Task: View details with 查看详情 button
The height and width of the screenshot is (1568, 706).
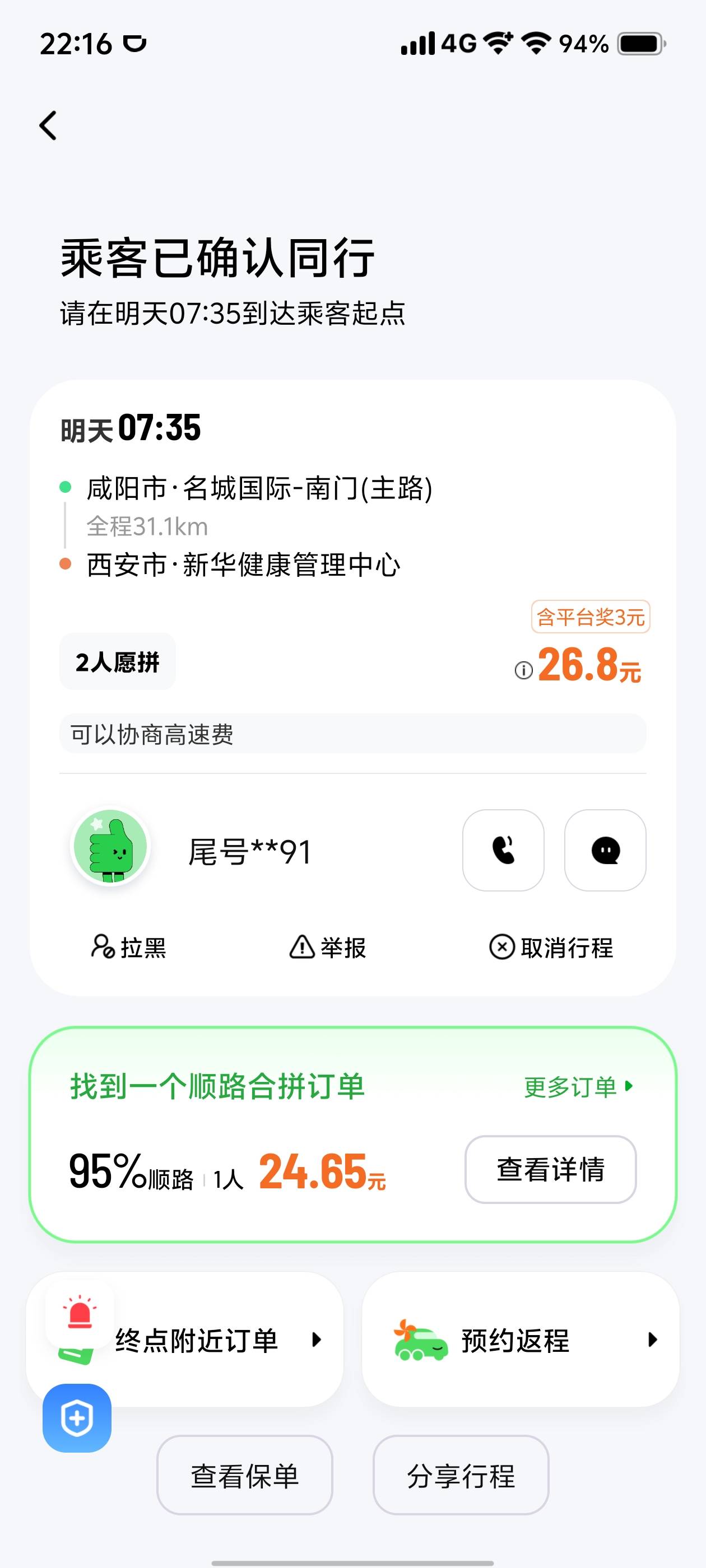Action: (550, 1169)
